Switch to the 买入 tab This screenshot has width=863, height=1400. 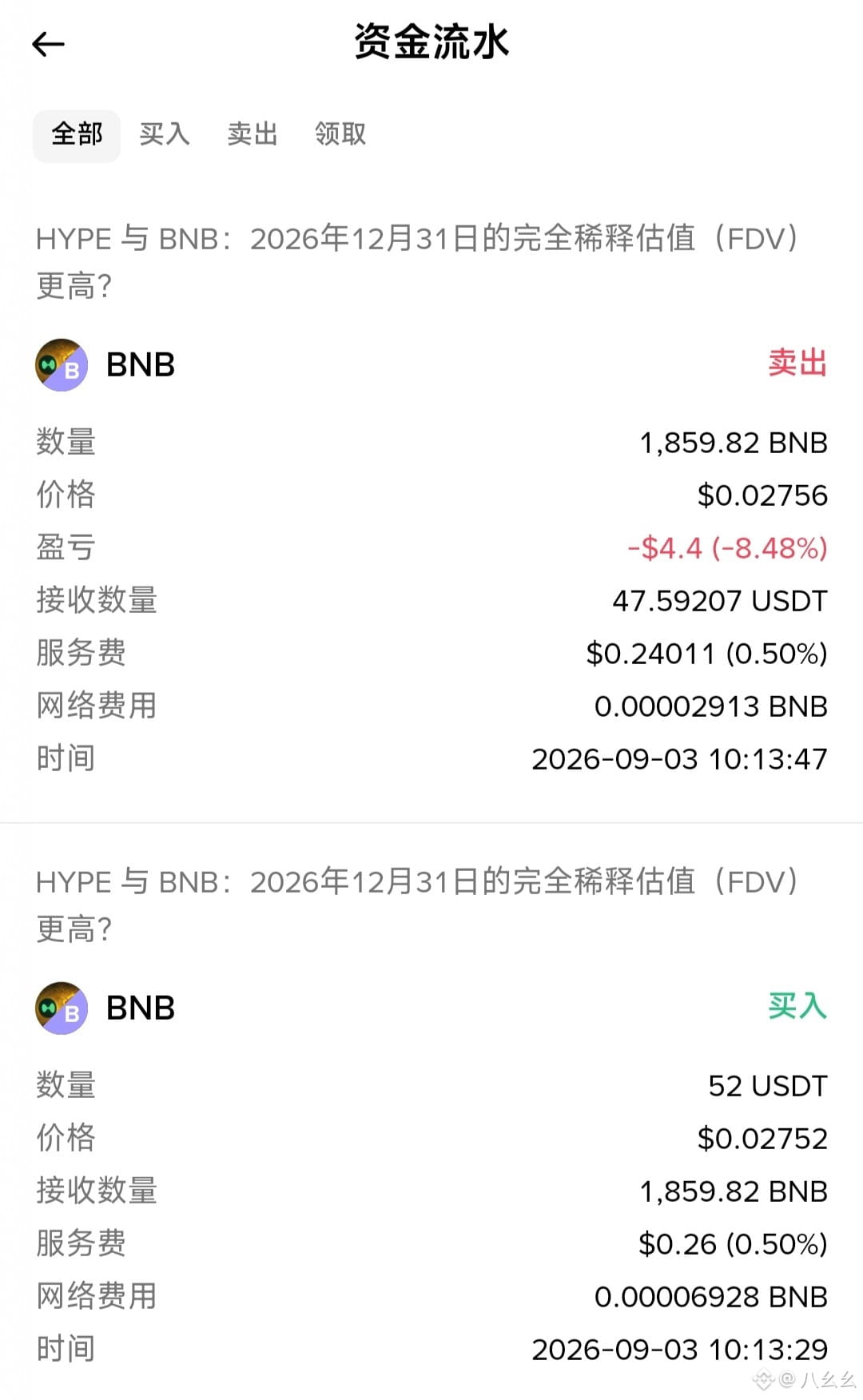click(x=165, y=134)
